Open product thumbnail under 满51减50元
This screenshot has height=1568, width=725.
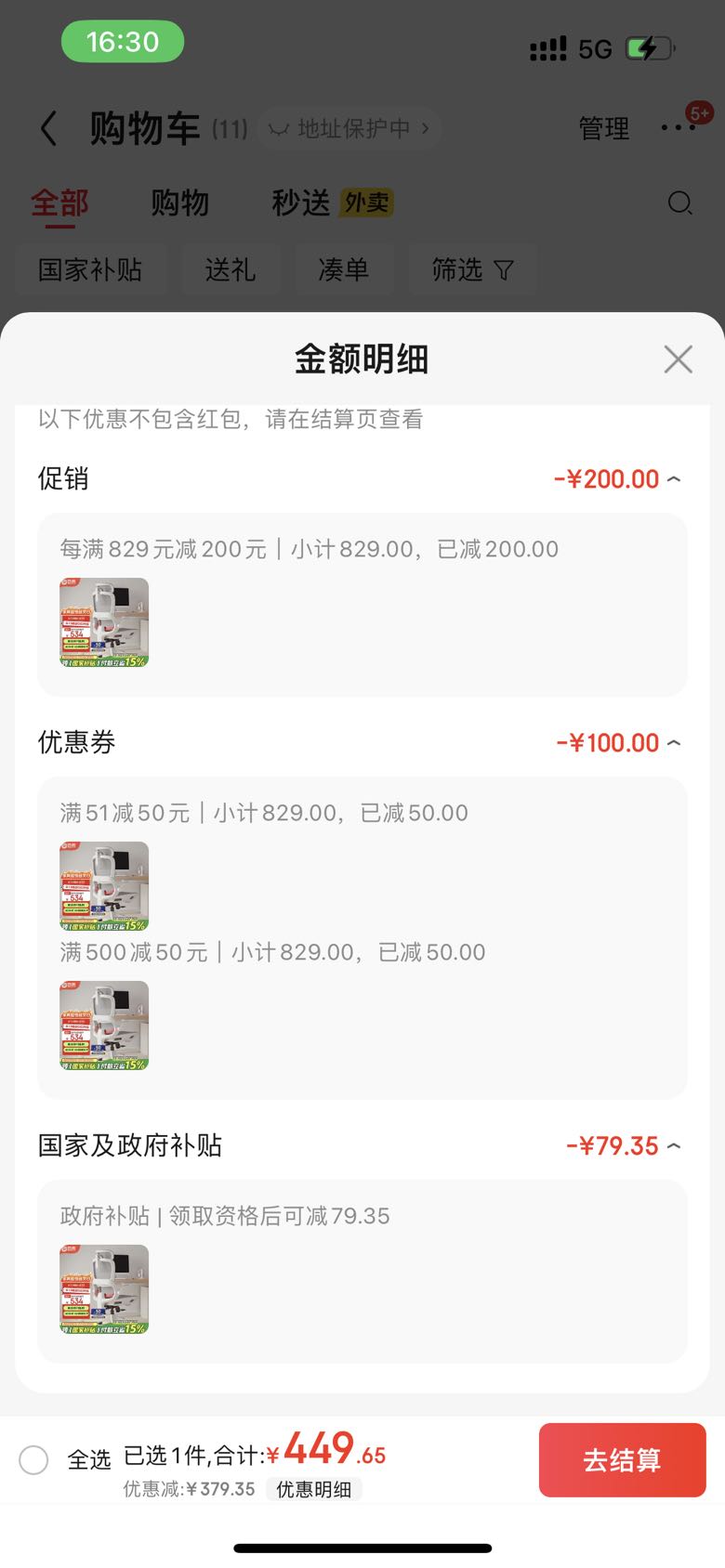point(104,886)
